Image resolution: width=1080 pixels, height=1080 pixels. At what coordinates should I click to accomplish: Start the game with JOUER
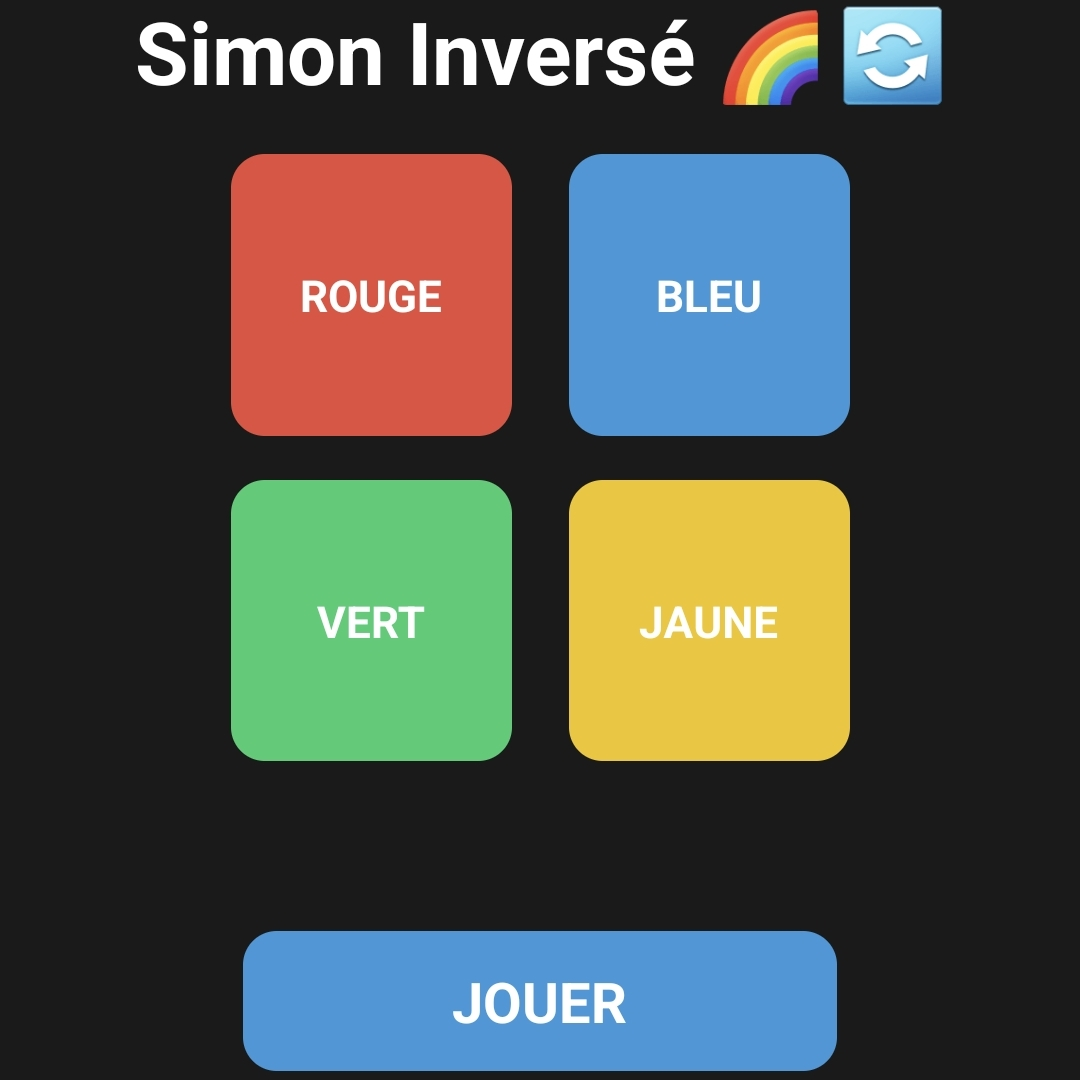(x=539, y=1001)
